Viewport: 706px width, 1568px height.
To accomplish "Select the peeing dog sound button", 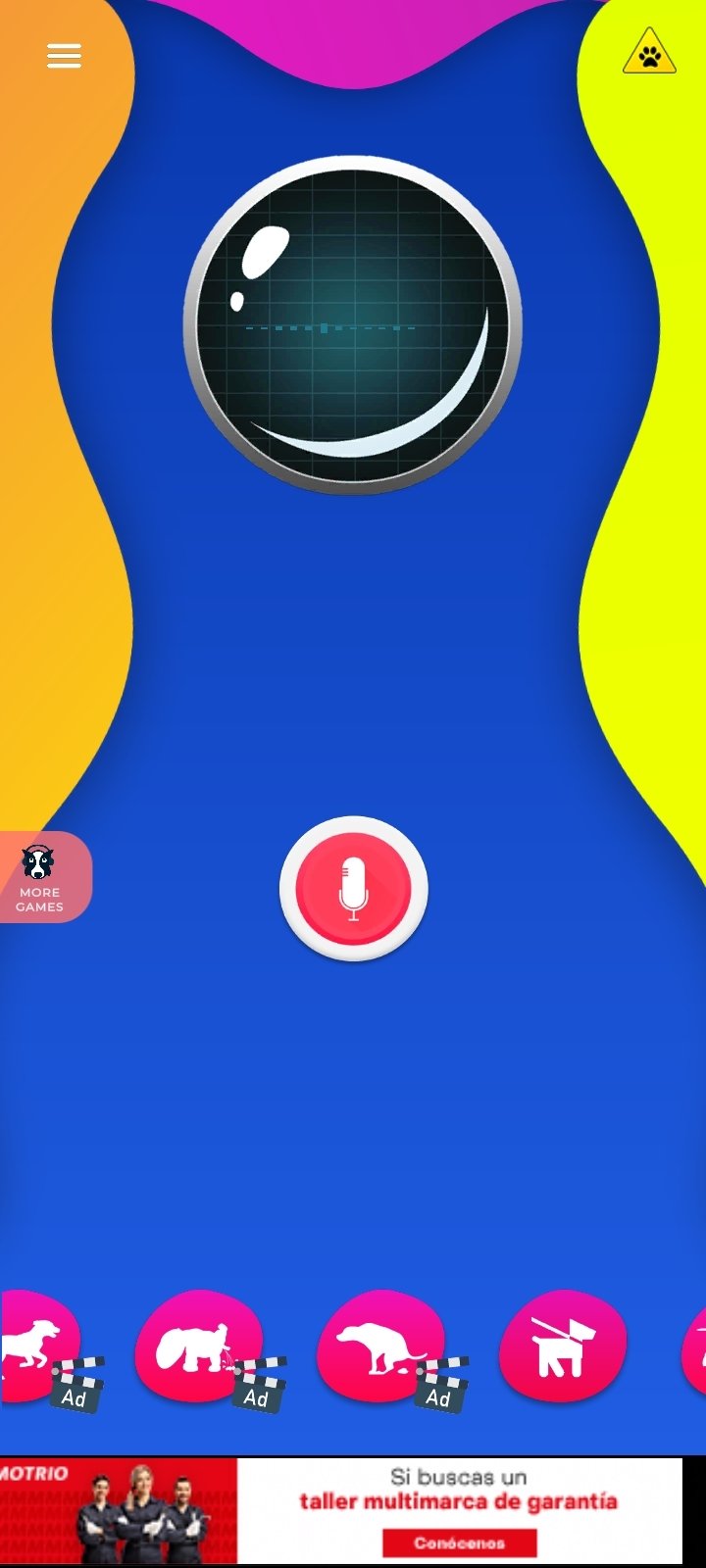I will [x=199, y=1346].
